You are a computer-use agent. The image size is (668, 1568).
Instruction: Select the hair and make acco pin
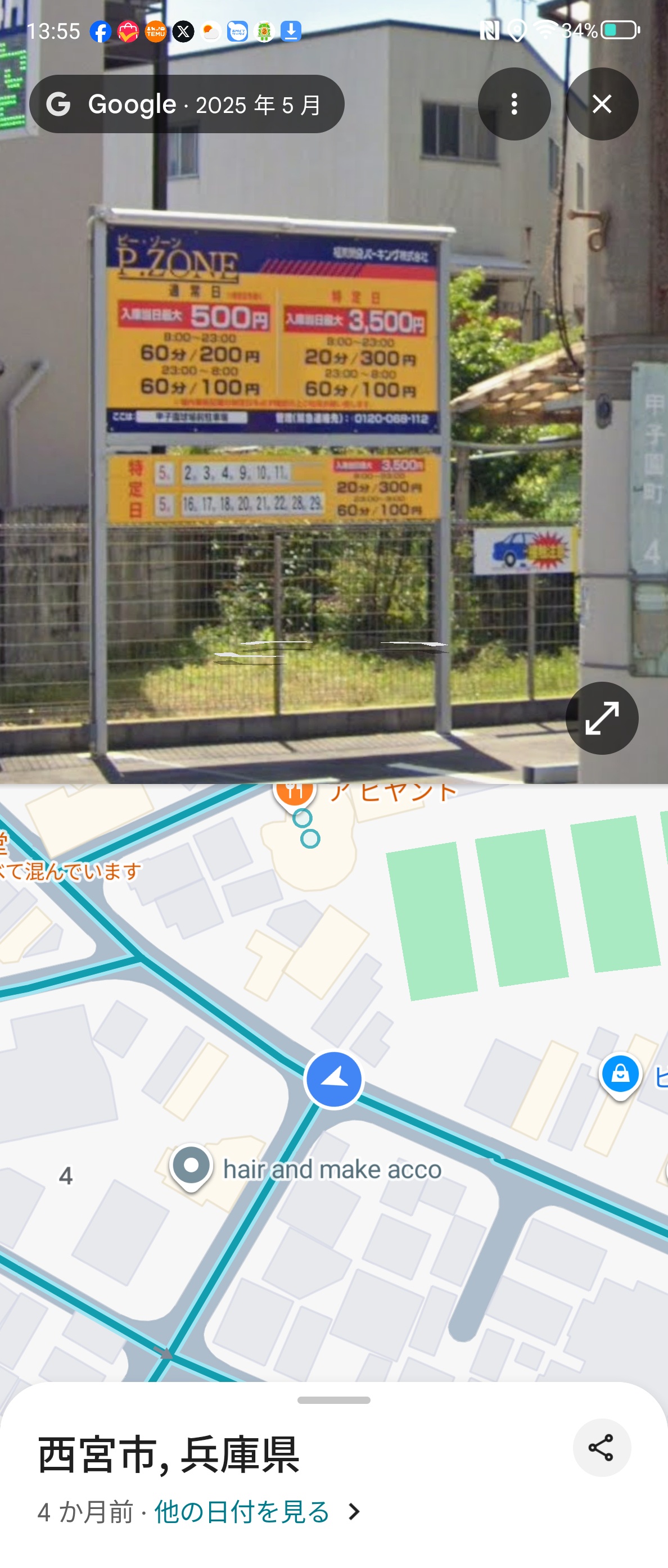[x=191, y=1166]
